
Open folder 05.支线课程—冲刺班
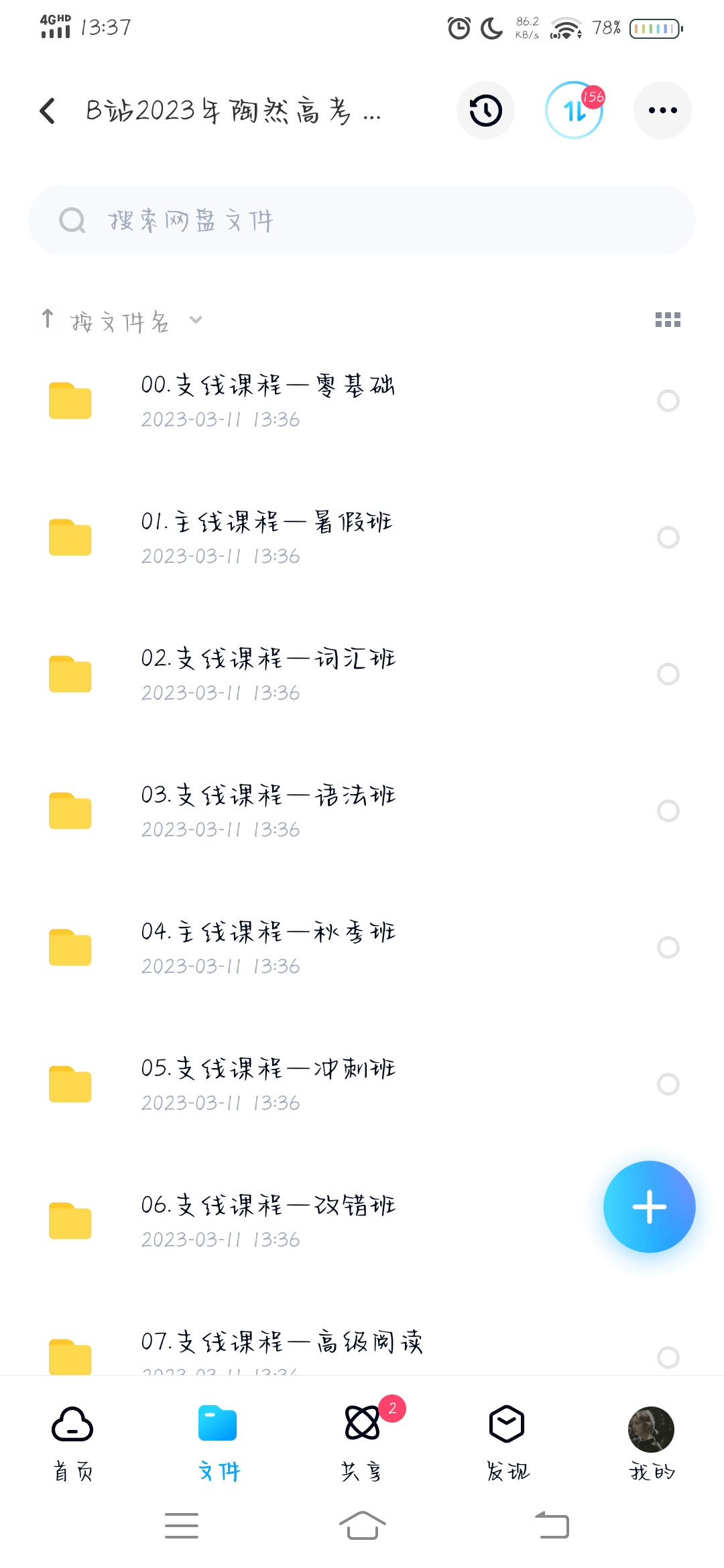pyautogui.click(x=268, y=1084)
